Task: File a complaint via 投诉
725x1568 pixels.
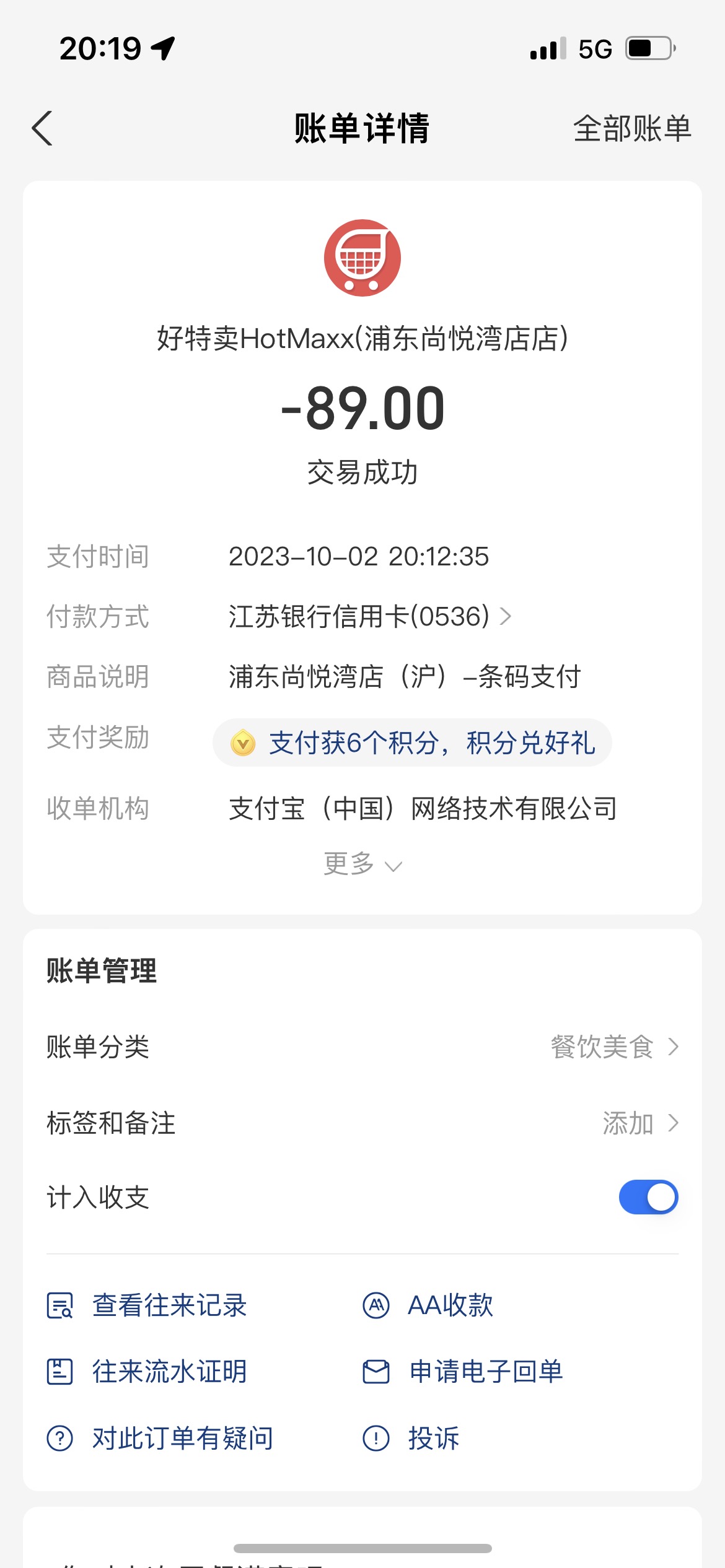Action: tap(411, 1438)
